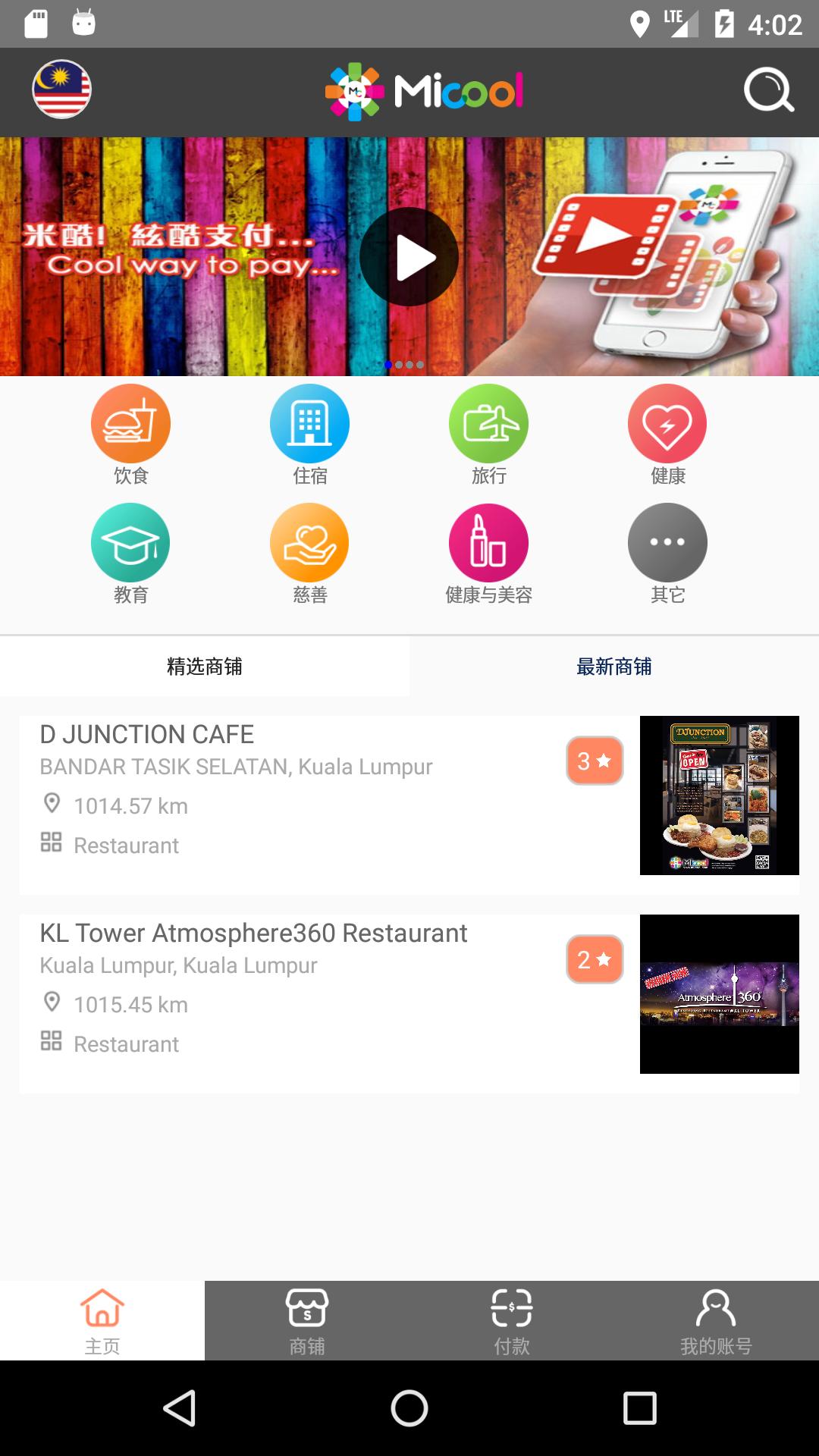Go to the 主页 home tab

point(102,1321)
